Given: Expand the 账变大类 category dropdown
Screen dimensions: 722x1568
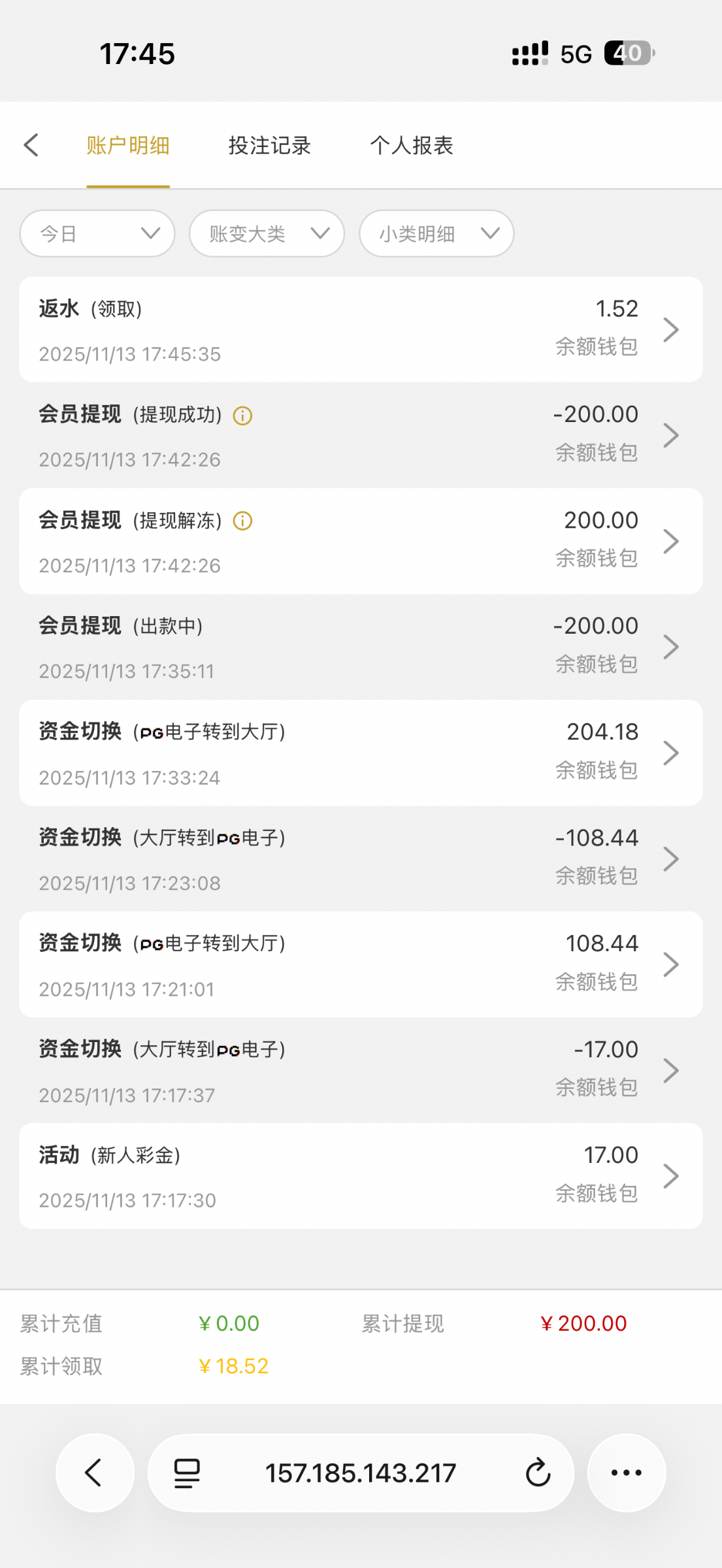Looking at the screenshot, I should (x=266, y=233).
